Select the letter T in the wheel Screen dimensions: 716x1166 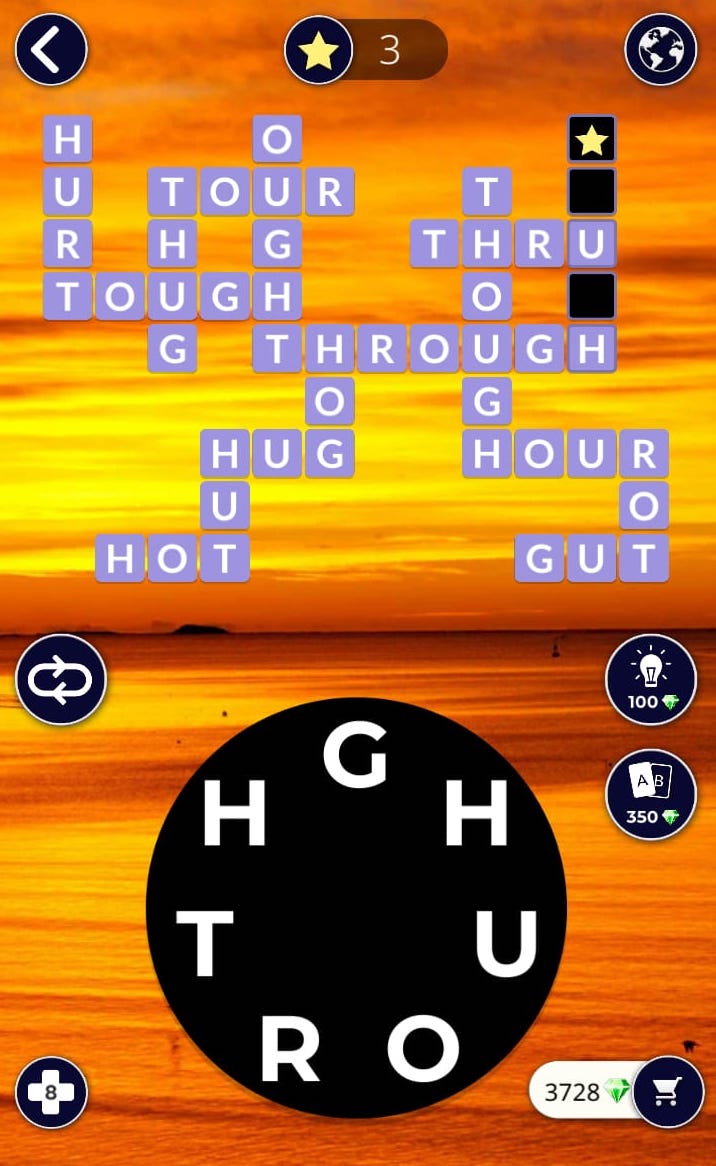pyautogui.click(x=206, y=945)
